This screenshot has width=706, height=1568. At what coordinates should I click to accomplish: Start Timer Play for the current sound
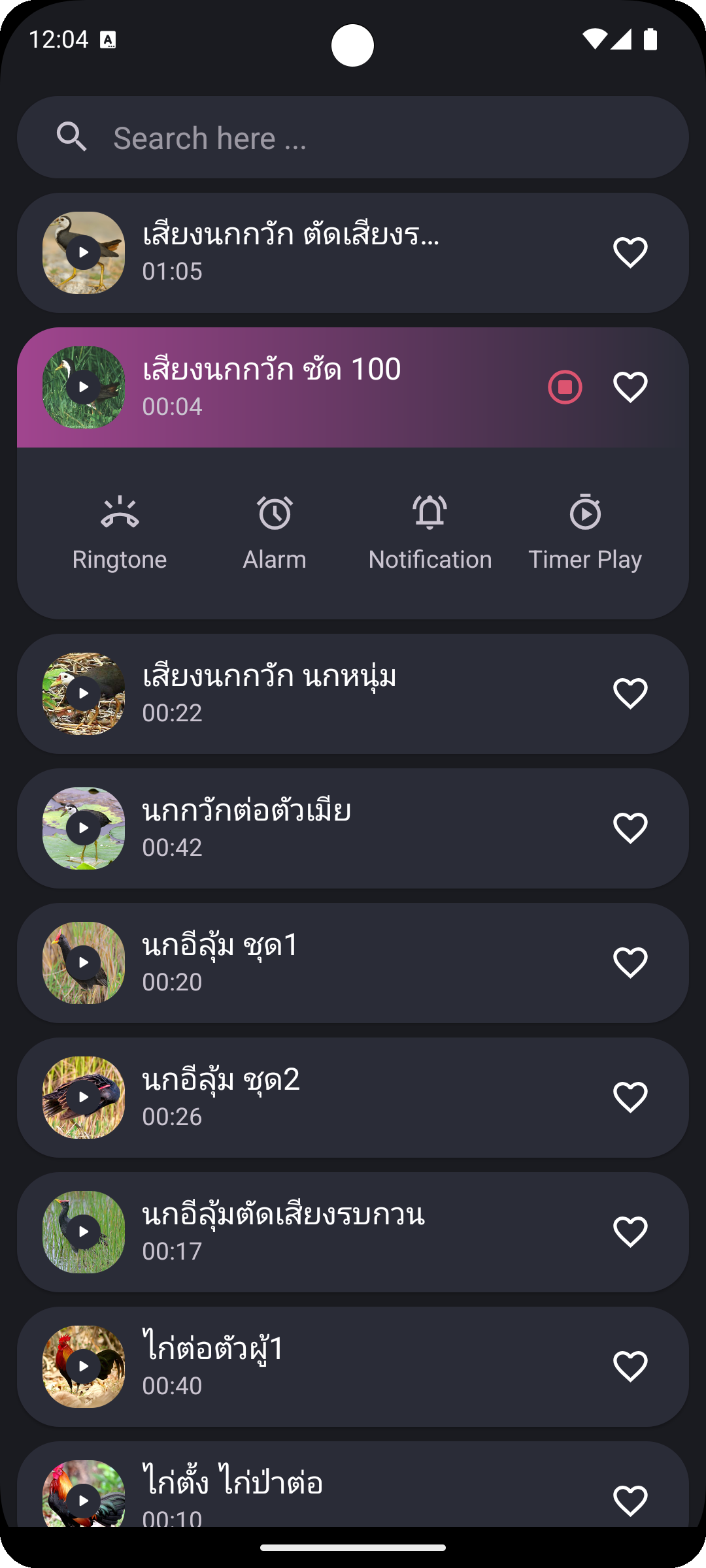585,529
